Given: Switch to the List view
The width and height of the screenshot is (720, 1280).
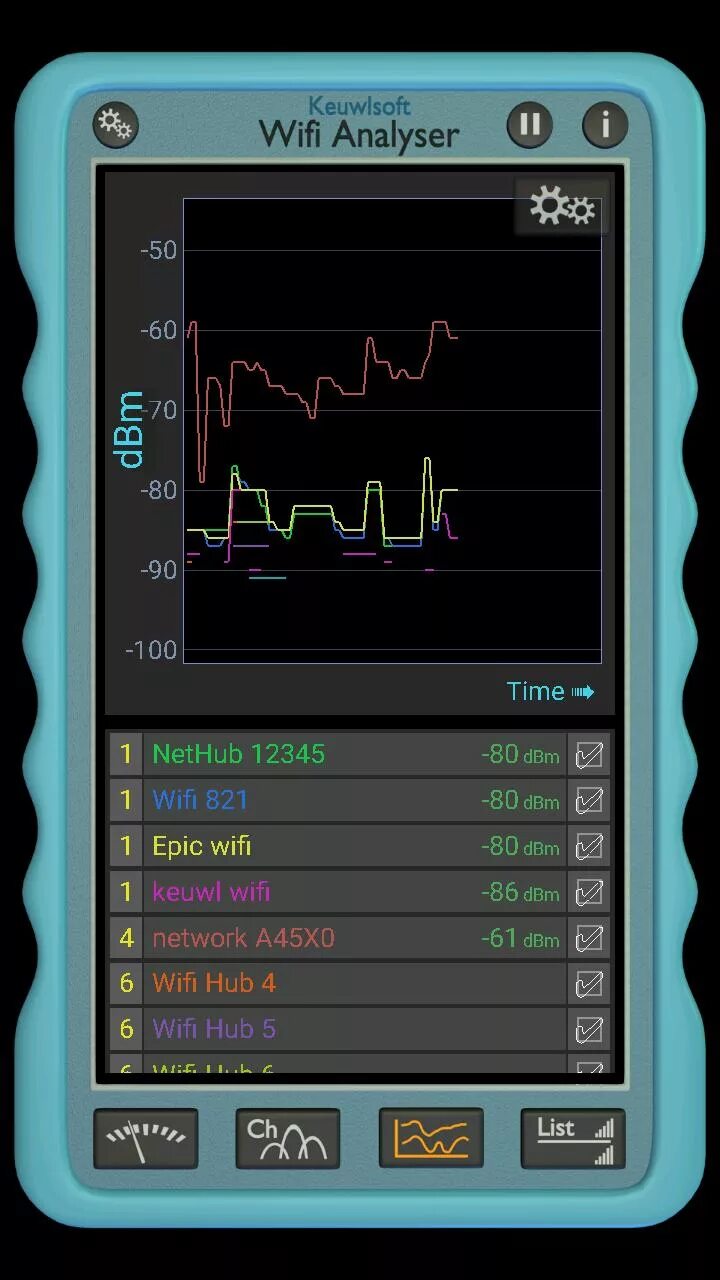Looking at the screenshot, I should (x=573, y=1139).
